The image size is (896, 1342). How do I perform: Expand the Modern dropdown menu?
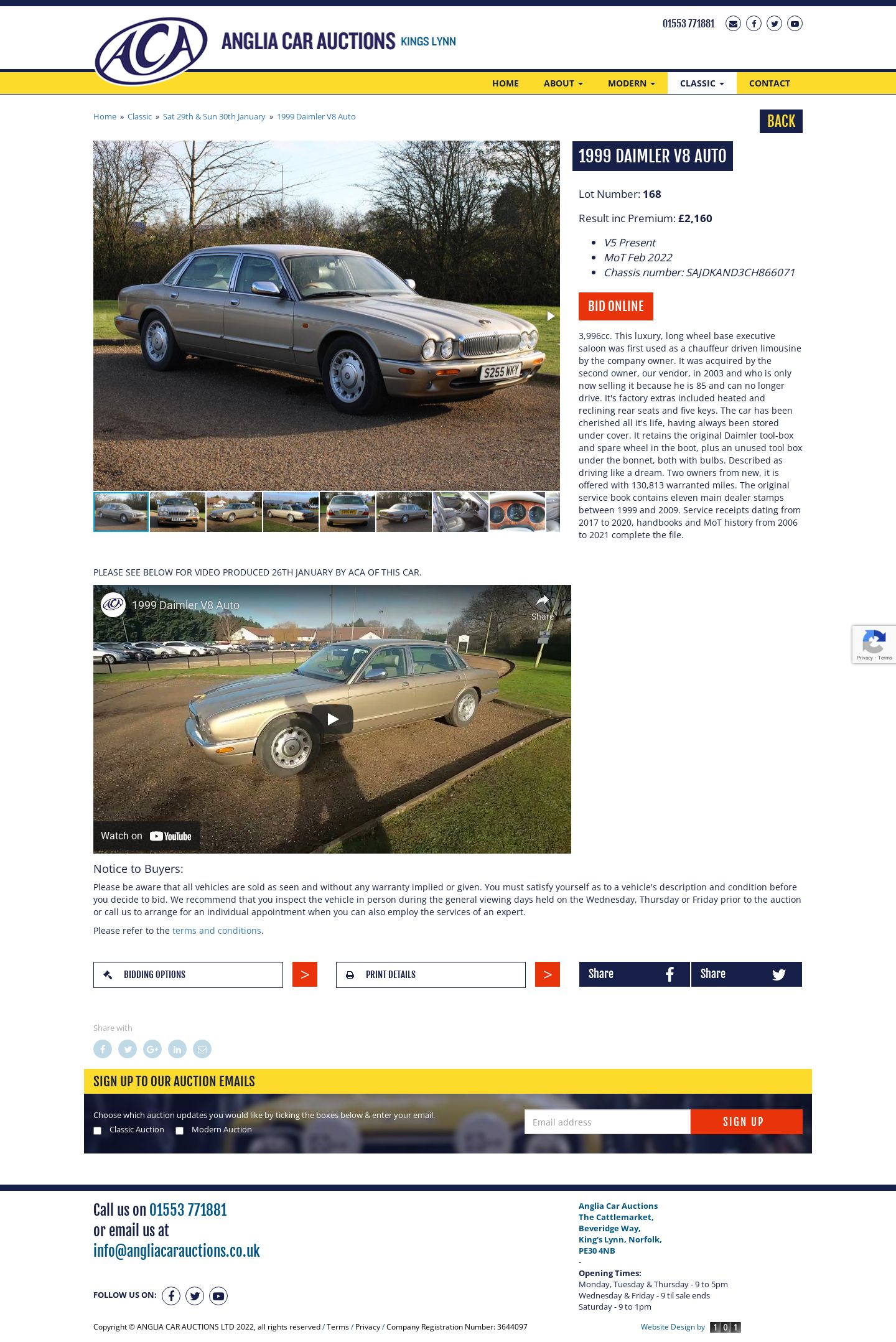pos(631,83)
